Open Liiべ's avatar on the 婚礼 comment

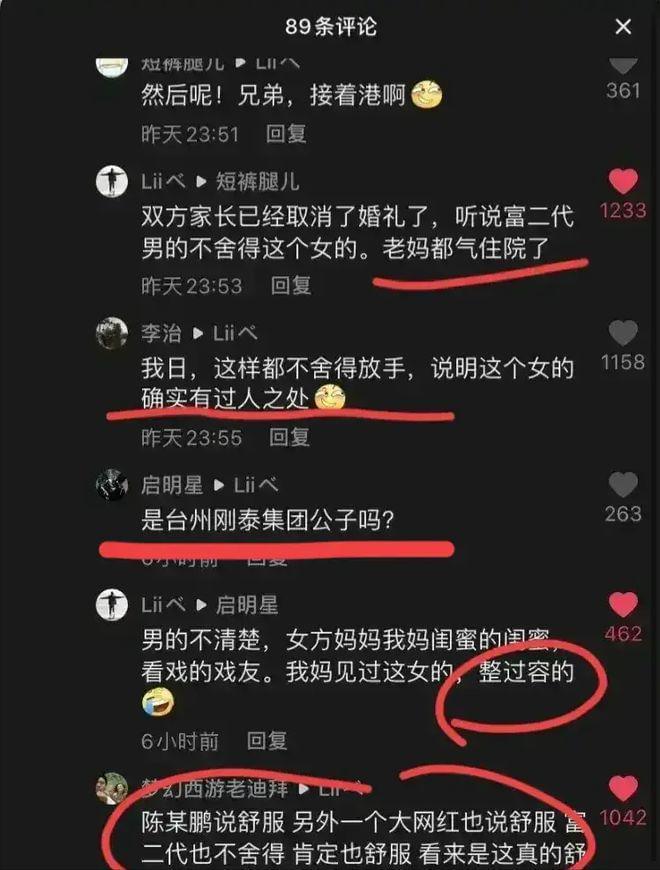(x=112, y=182)
